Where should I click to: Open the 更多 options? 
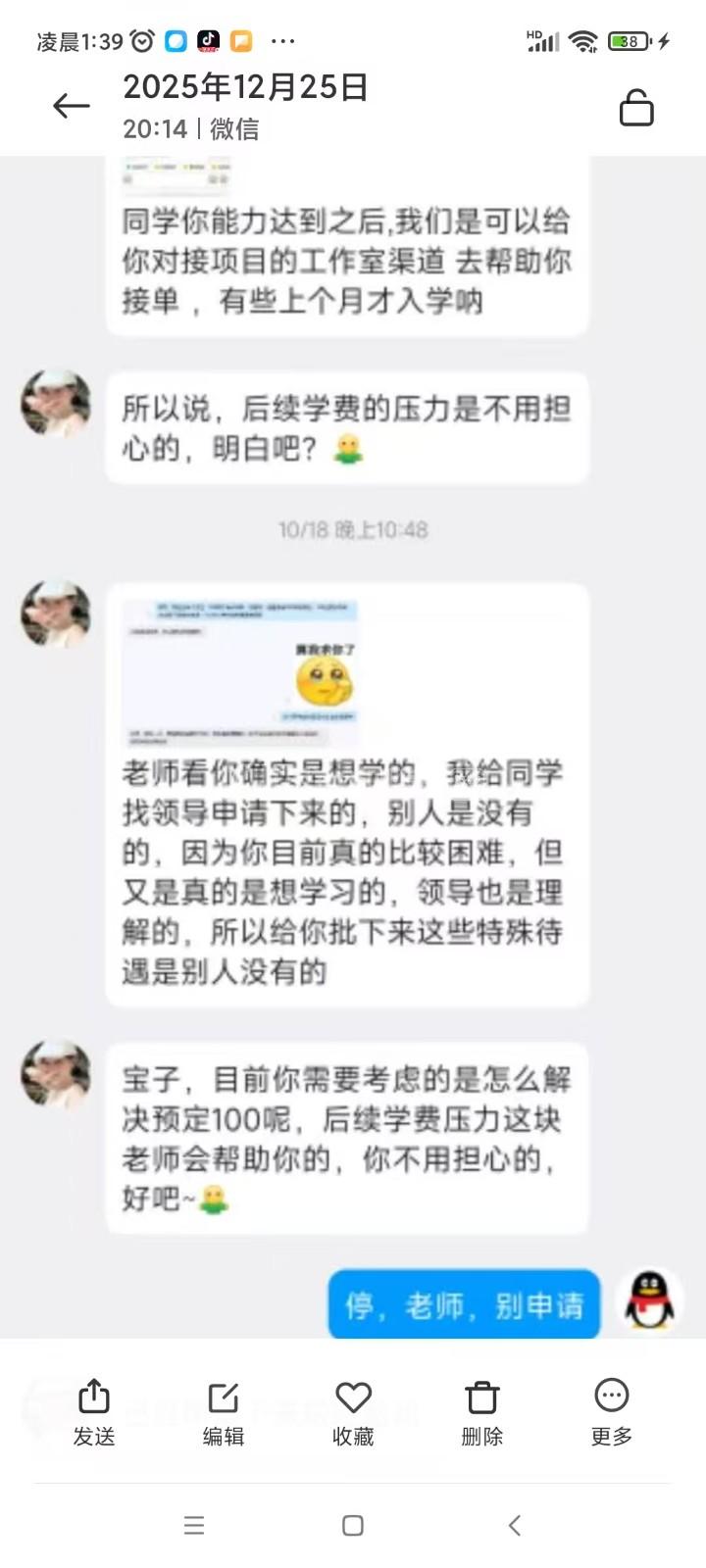pyautogui.click(x=612, y=1411)
